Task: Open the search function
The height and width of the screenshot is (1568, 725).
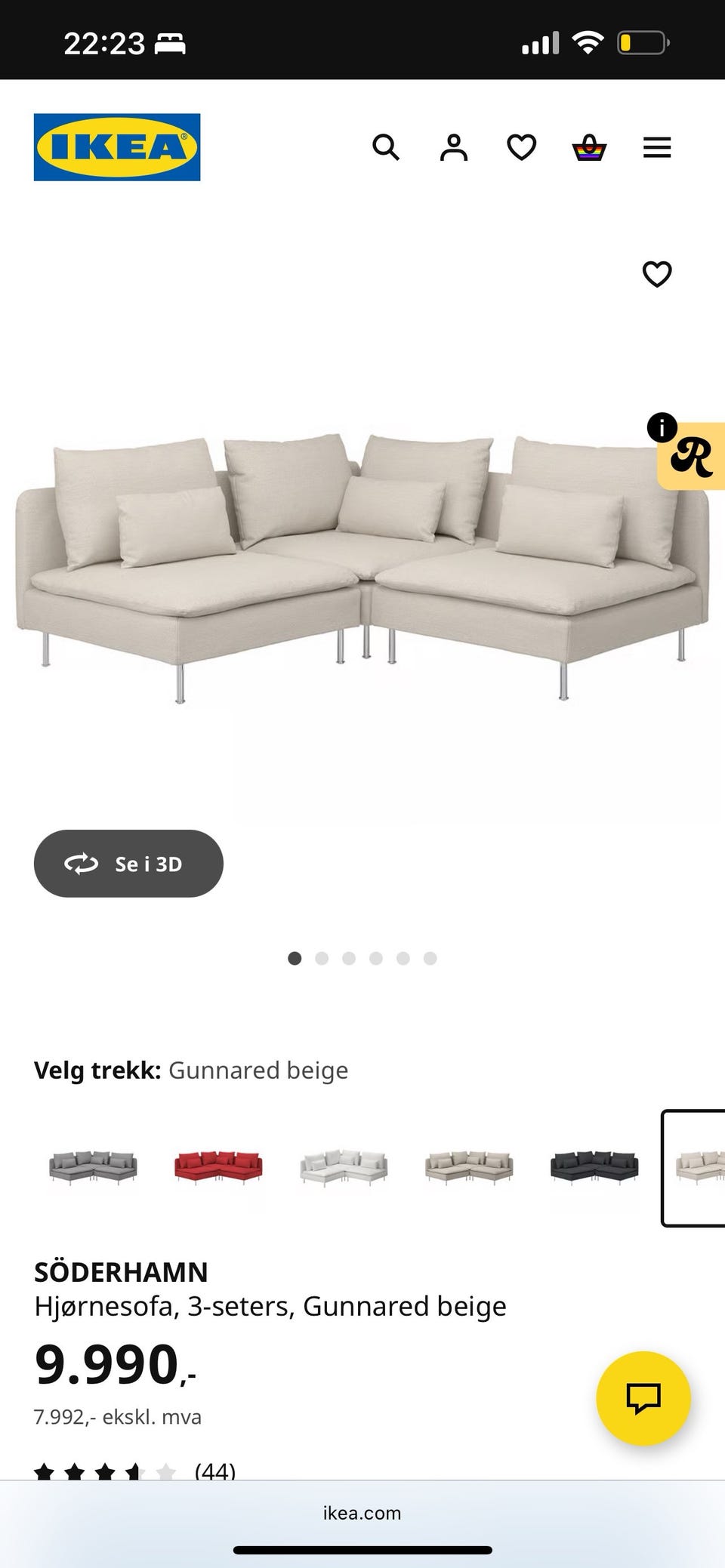Action: click(387, 147)
